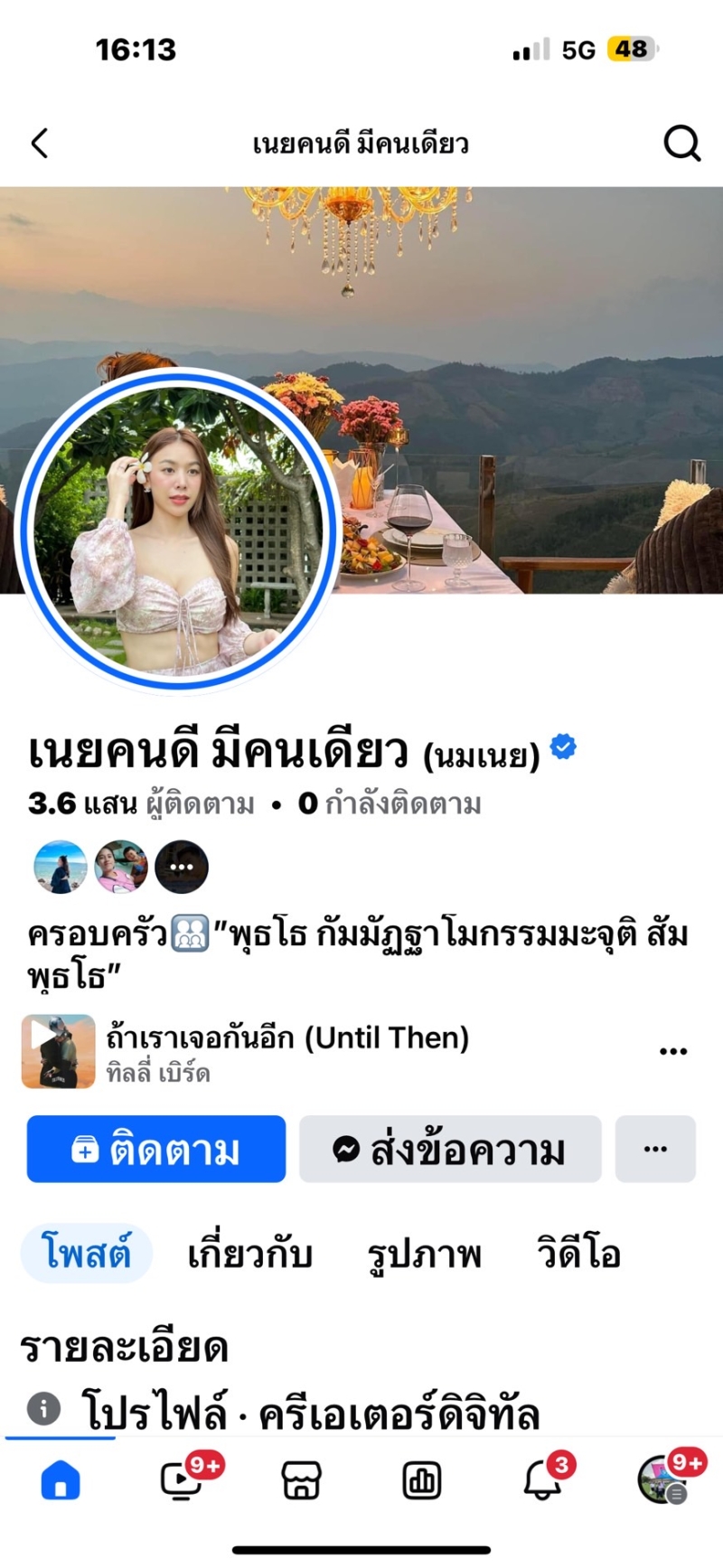Image resolution: width=723 pixels, height=1568 pixels.
Task: Open search on this profile page
Action: (681, 143)
